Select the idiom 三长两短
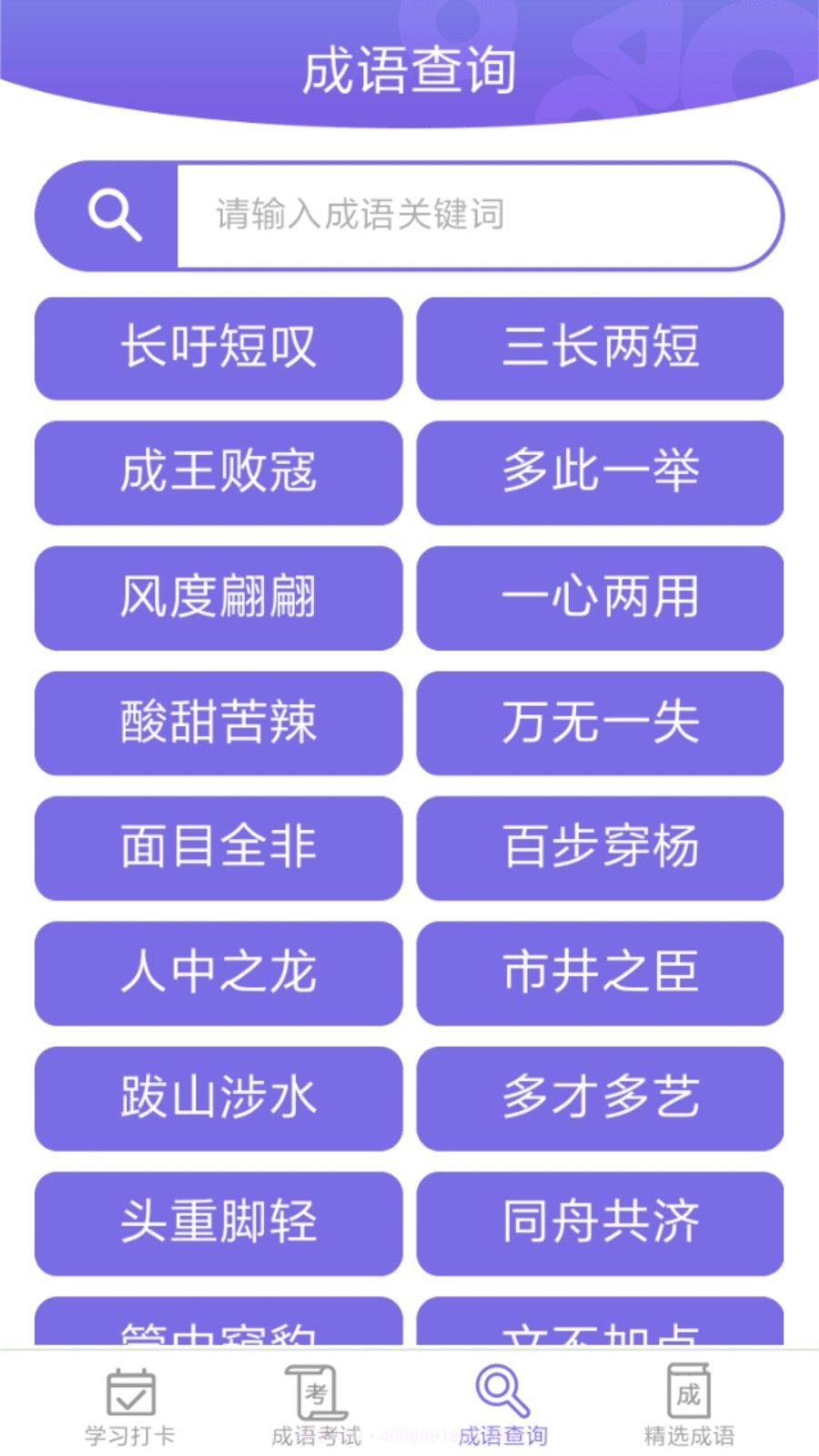This screenshot has width=819, height=1456. click(602, 350)
